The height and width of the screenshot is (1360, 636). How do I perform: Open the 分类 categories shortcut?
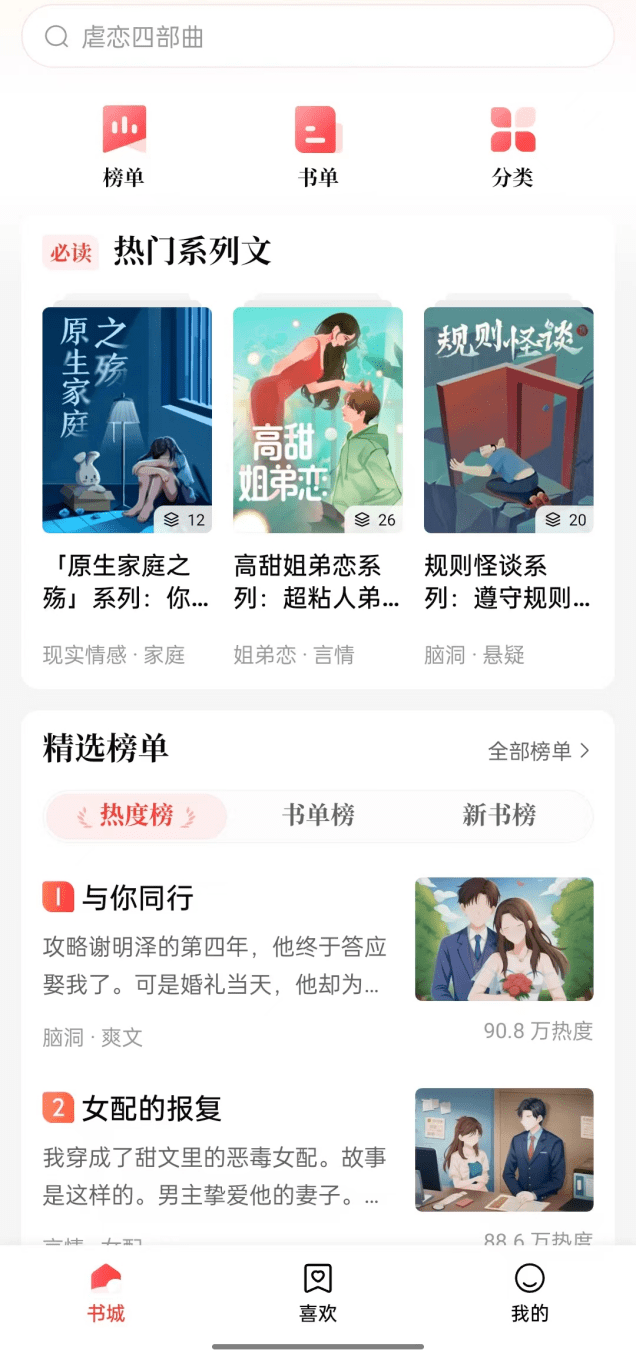click(512, 147)
